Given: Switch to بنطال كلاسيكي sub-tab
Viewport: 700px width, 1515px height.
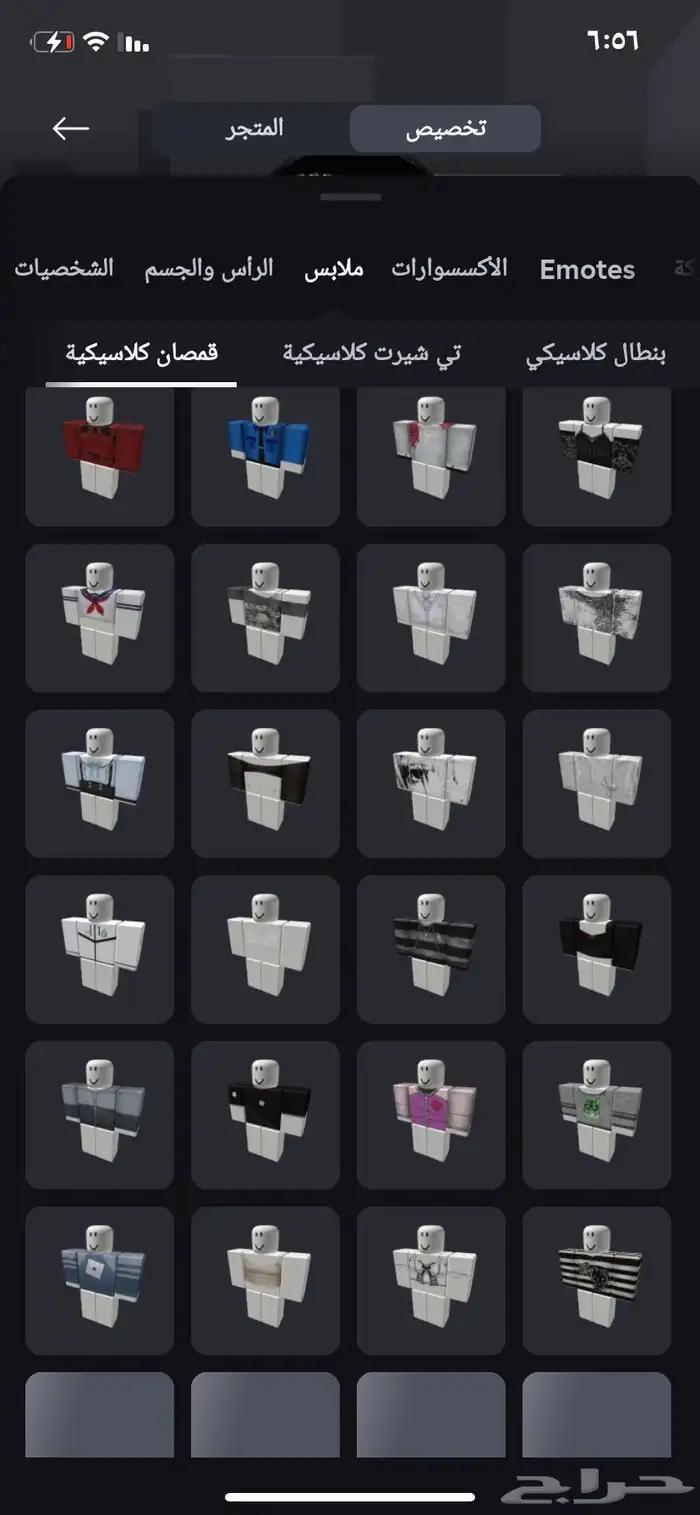Looking at the screenshot, I should tap(596, 353).
